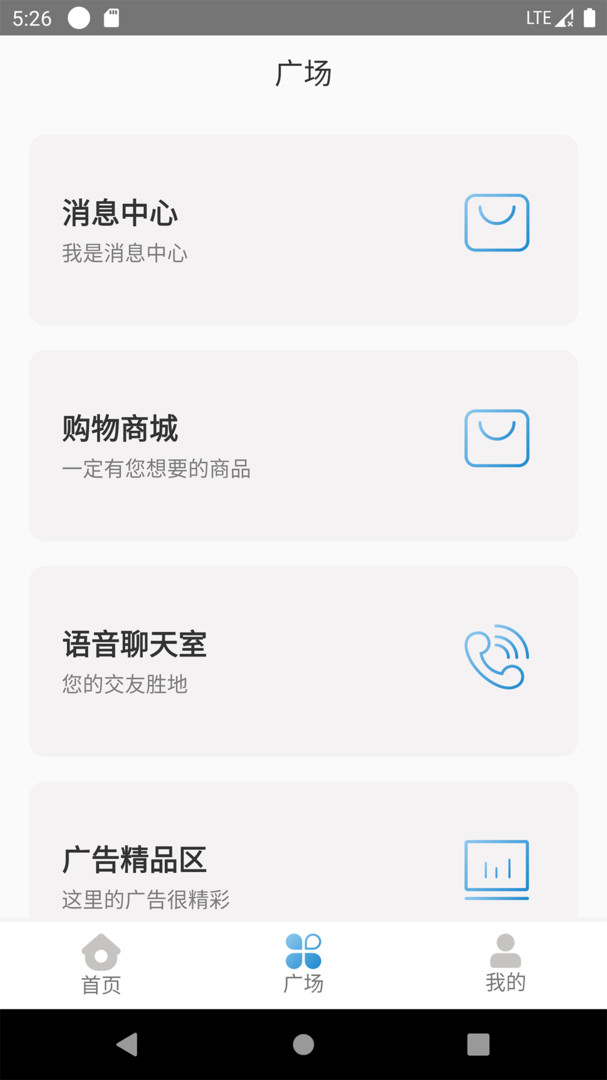
Task: Enter the 购物商城 shopping mall
Action: click(x=303, y=445)
